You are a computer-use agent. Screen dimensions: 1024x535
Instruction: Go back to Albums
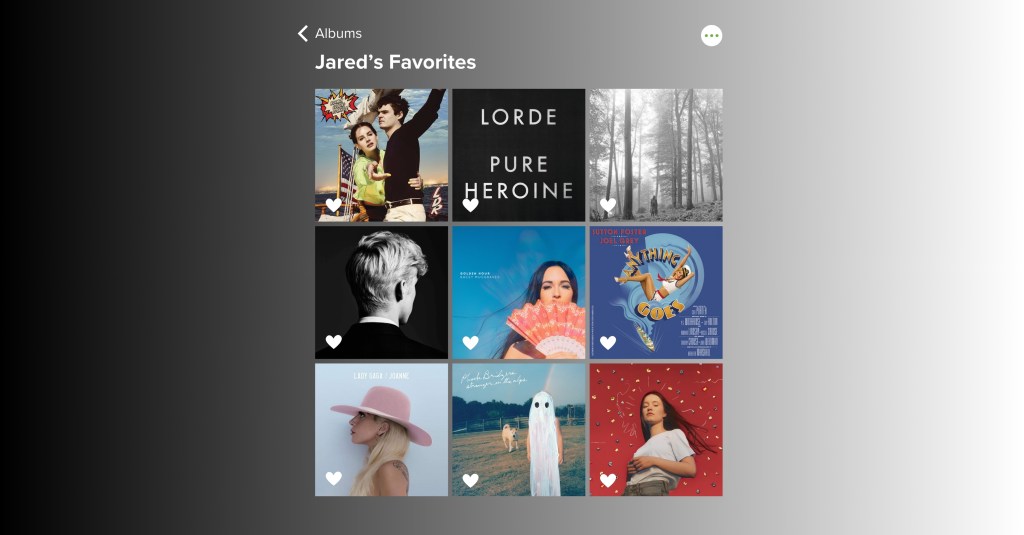[x=329, y=34]
